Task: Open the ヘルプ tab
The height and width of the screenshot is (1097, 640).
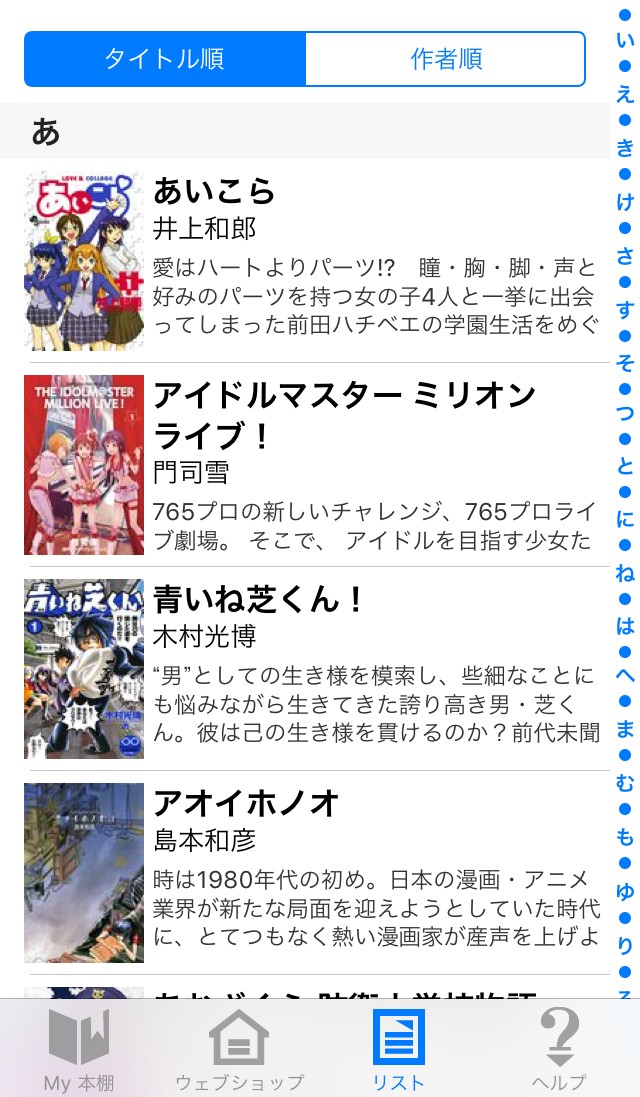Action: pos(559,1050)
